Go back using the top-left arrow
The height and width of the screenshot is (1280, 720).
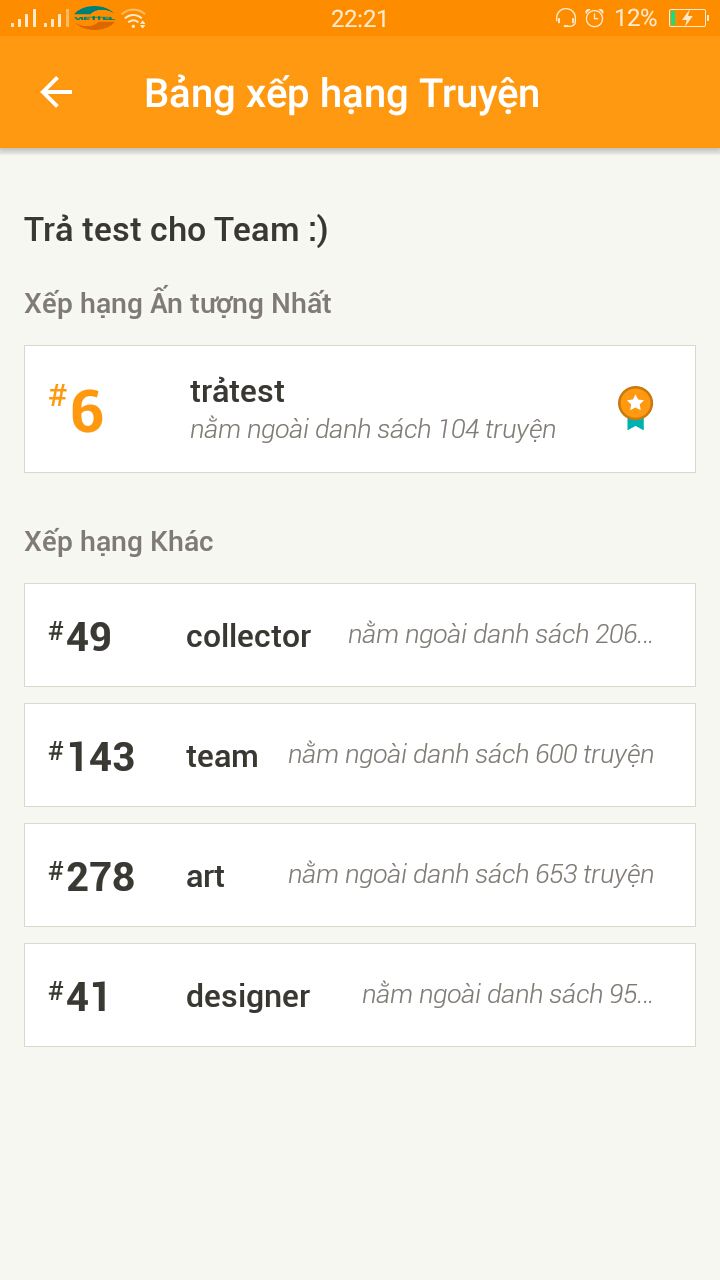56,93
